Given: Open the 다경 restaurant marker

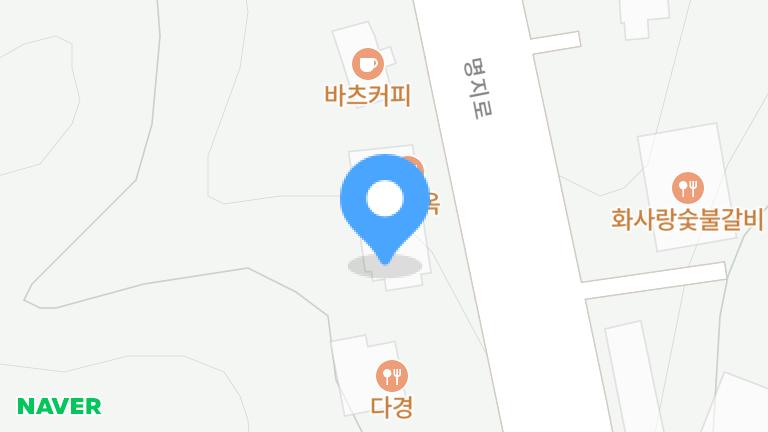Looking at the screenshot, I should point(391,376).
